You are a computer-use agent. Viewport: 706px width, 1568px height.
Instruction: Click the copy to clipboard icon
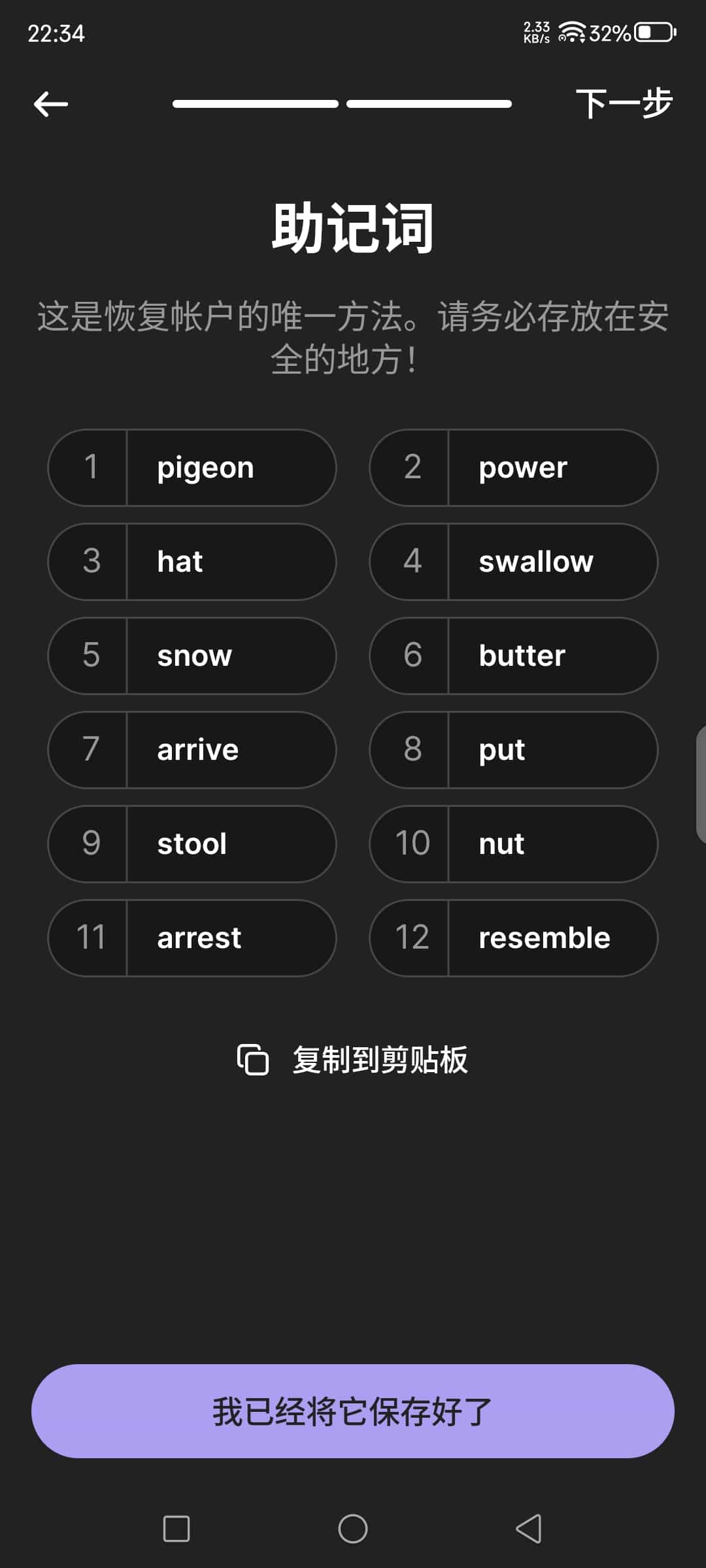pyautogui.click(x=254, y=1060)
